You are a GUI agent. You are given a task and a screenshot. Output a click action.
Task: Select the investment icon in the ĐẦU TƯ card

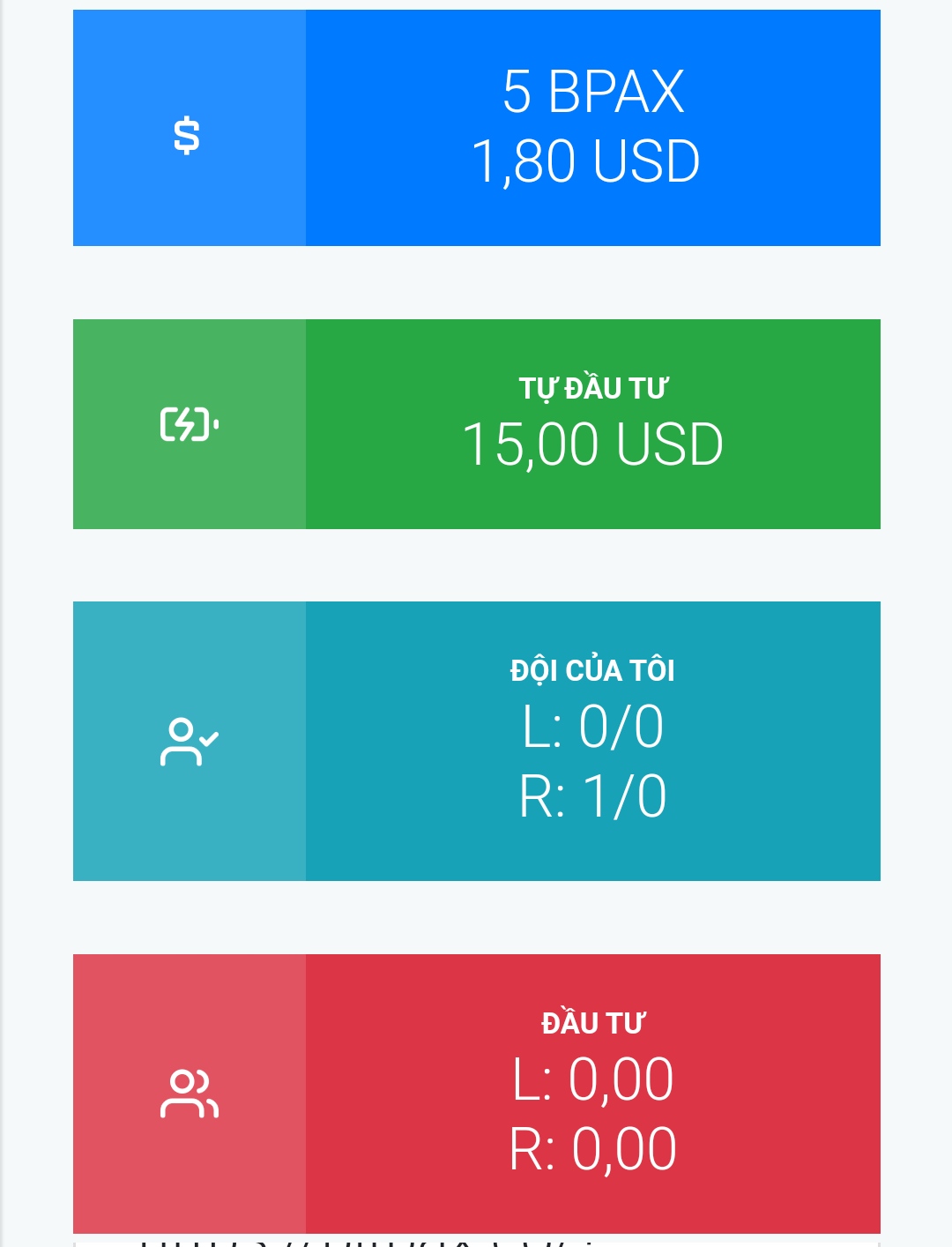coord(187,1094)
